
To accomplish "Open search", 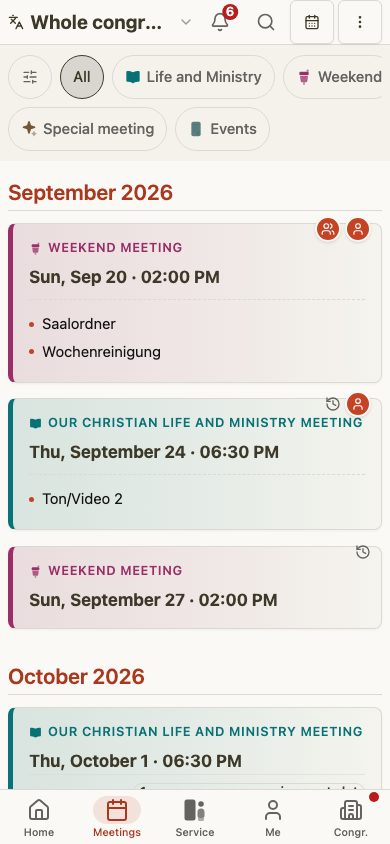I will 266,22.
